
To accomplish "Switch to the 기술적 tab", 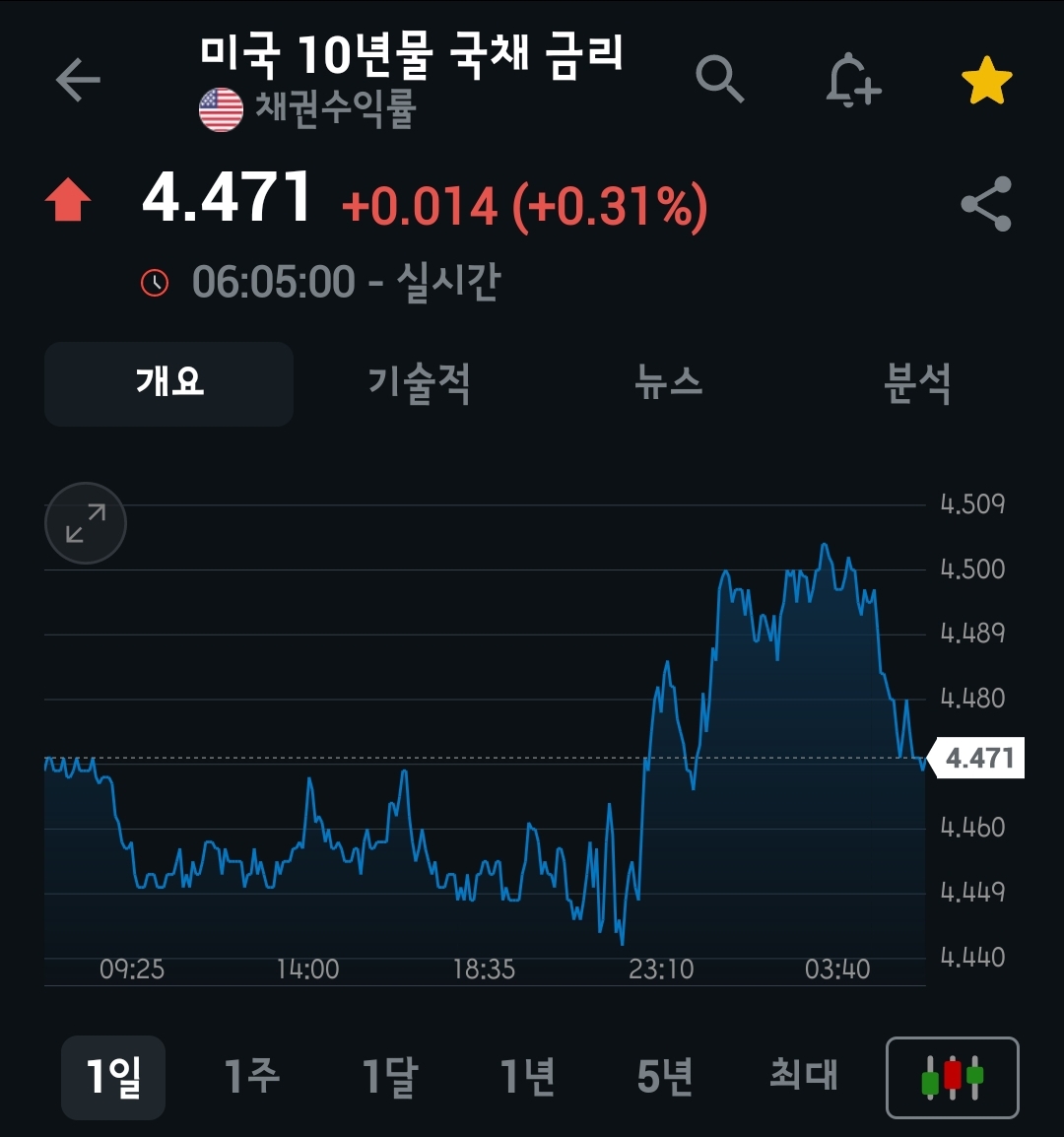I will coord(419,383).
